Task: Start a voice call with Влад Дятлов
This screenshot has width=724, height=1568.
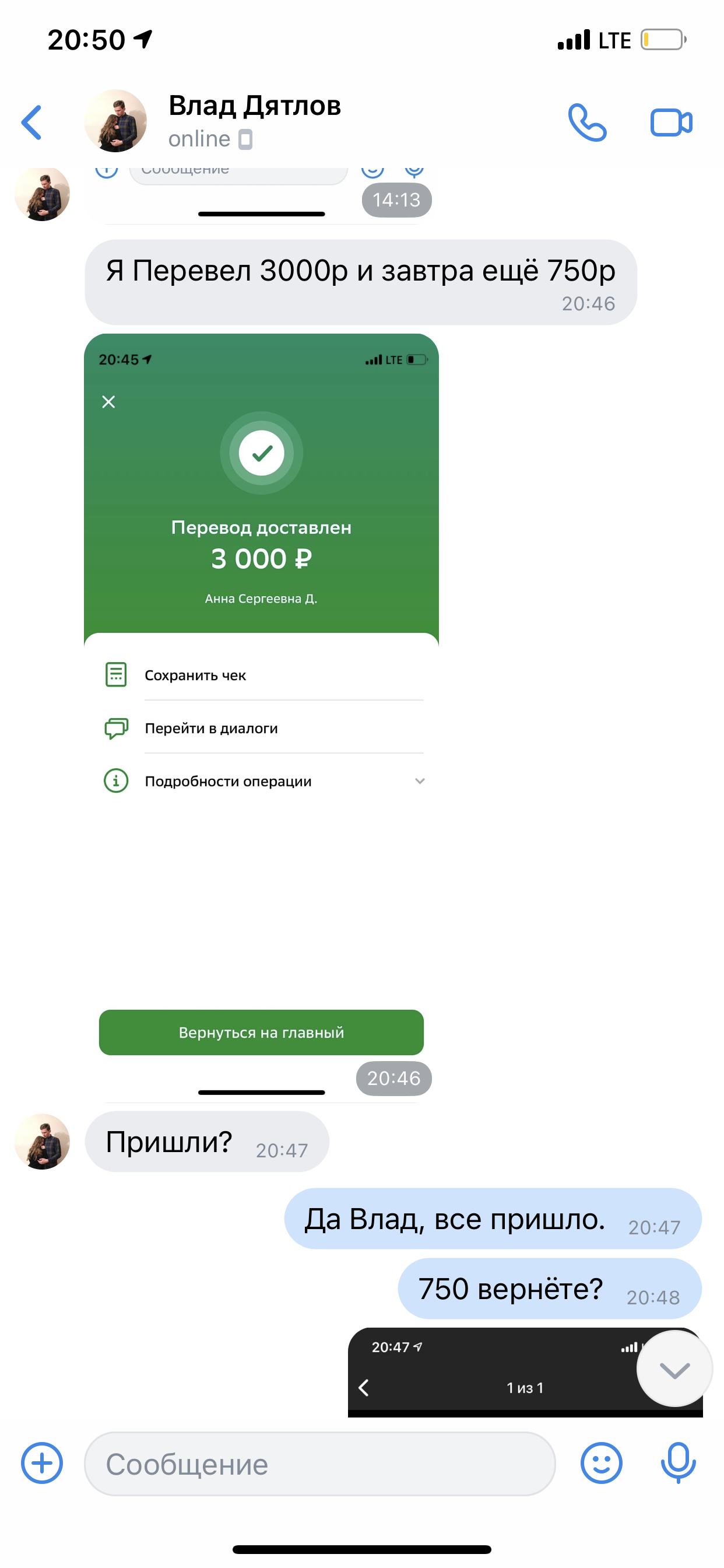Action: (587, 123)
